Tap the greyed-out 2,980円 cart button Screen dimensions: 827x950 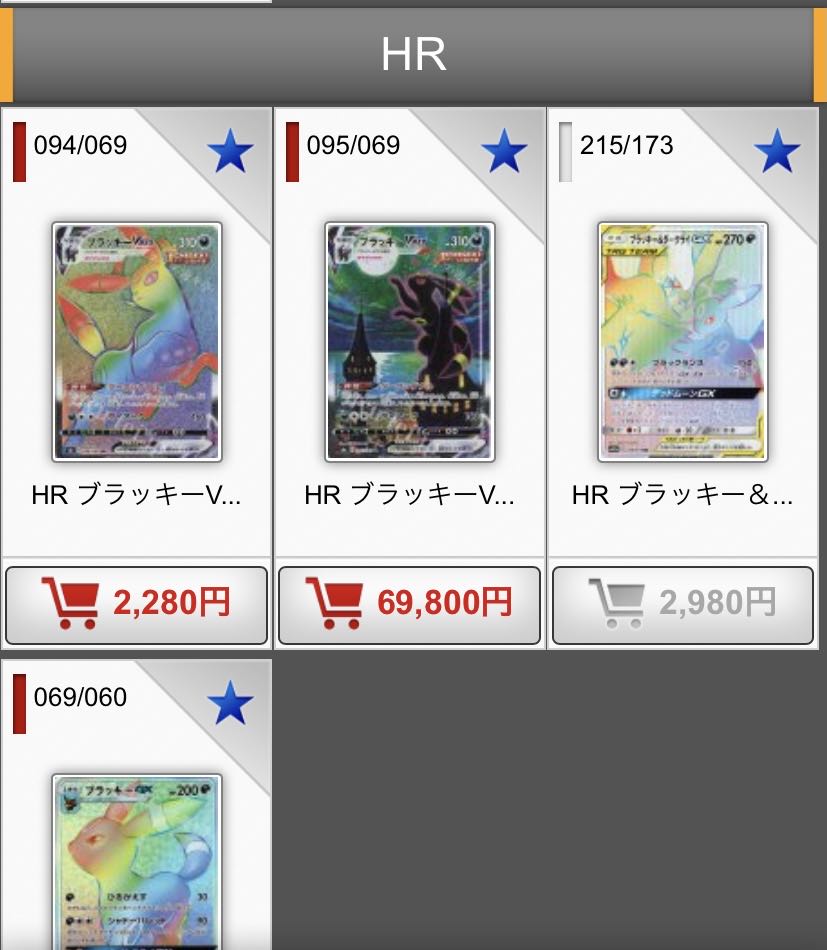pyautogui.click(x=682, y=604)
